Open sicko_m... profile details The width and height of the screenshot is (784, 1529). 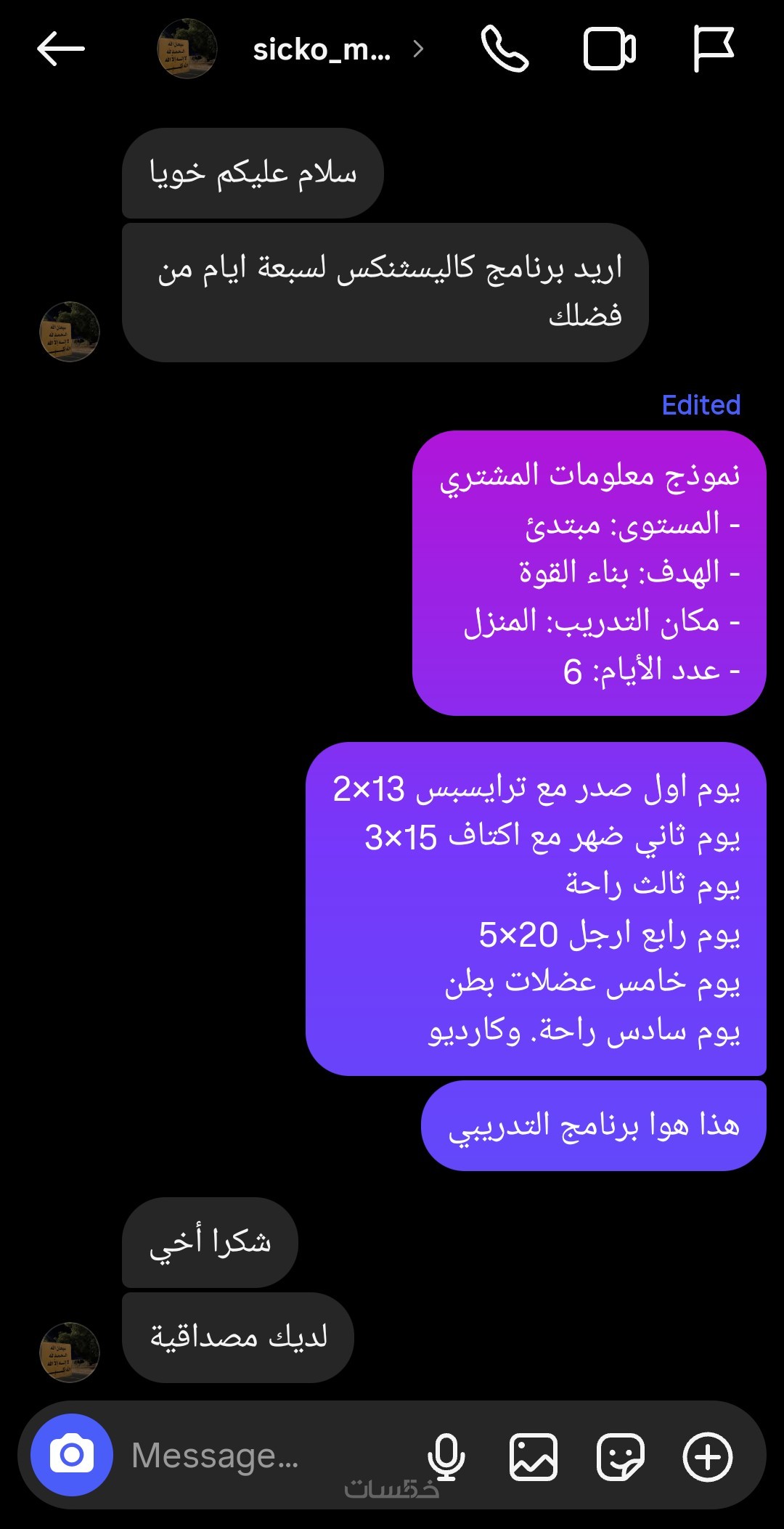[x=322, y=49]
